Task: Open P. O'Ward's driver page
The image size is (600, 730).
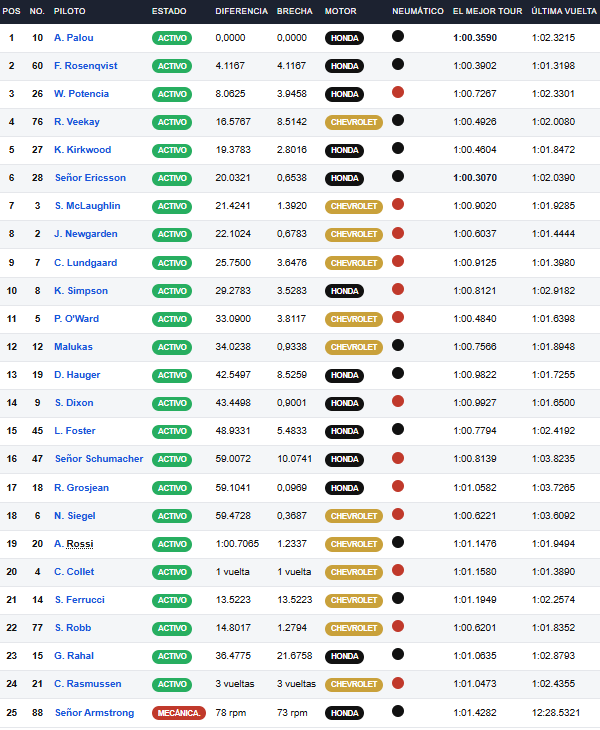Action: point(76,318)
